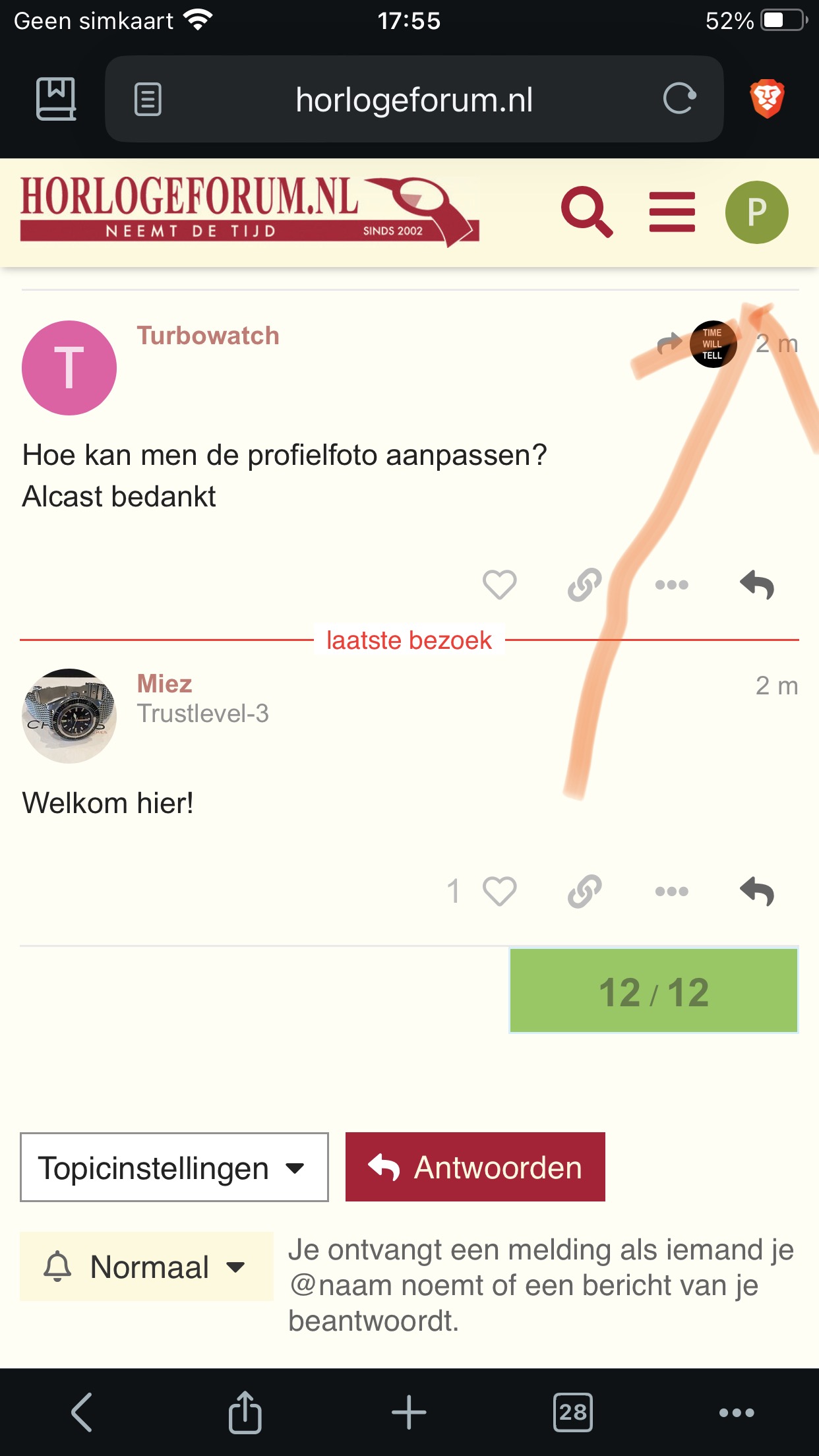Image resolution: width=819 pixels, height=1456 pixels.
Task: Show more actions on Turbowatch's post
Action: [671, 584]
